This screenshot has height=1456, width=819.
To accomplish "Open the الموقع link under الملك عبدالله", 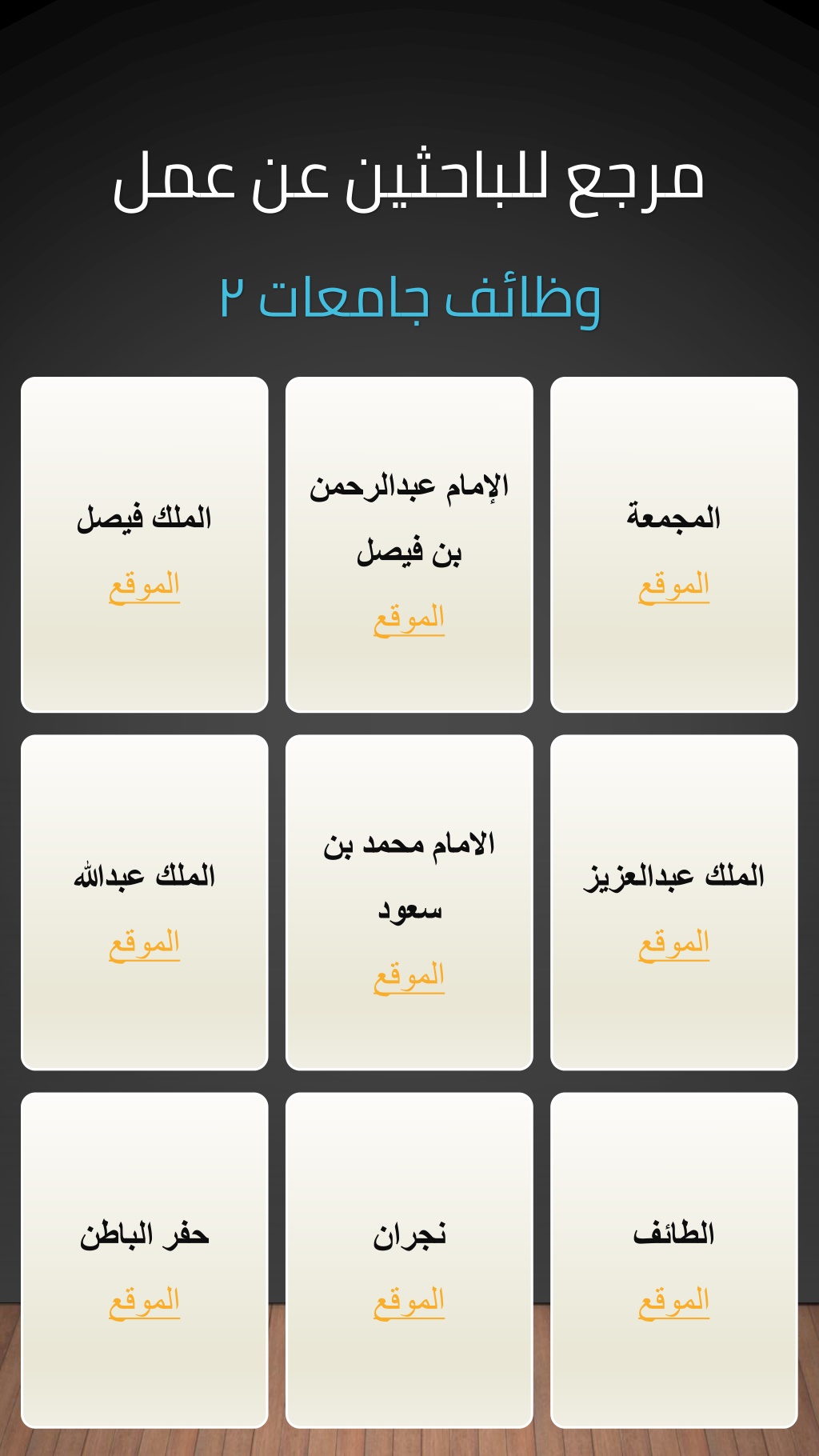I will pos(144,944).
